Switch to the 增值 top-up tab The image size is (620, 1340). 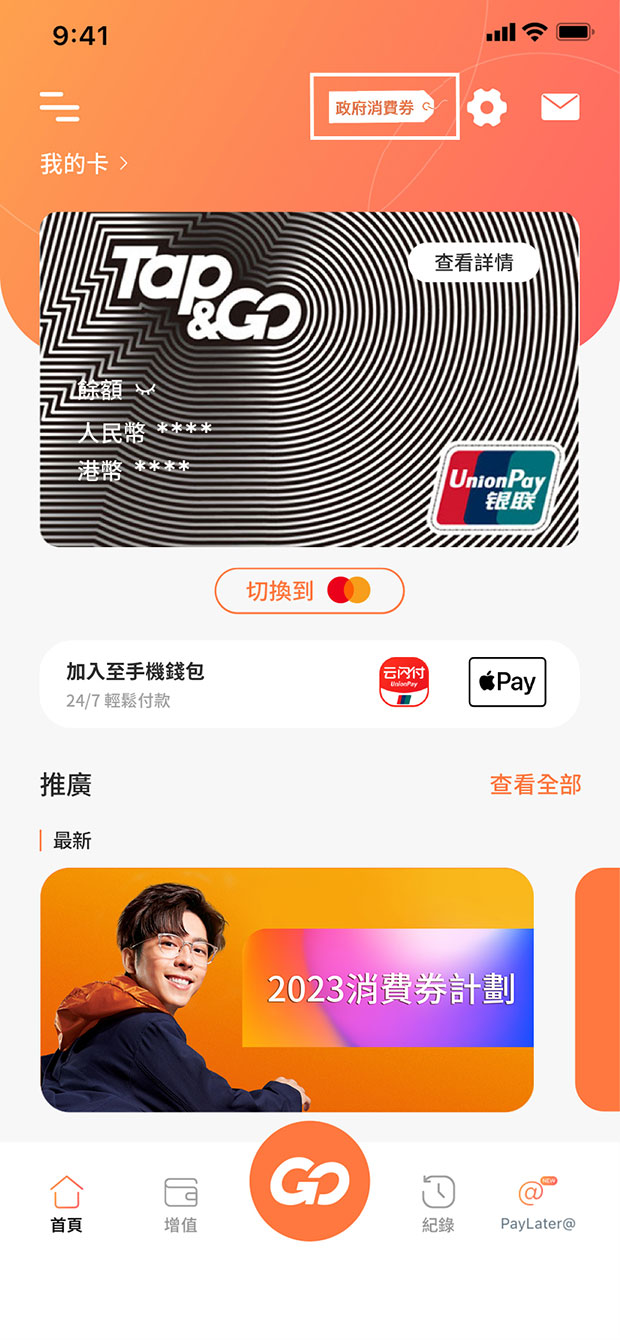click(181, 1204)
